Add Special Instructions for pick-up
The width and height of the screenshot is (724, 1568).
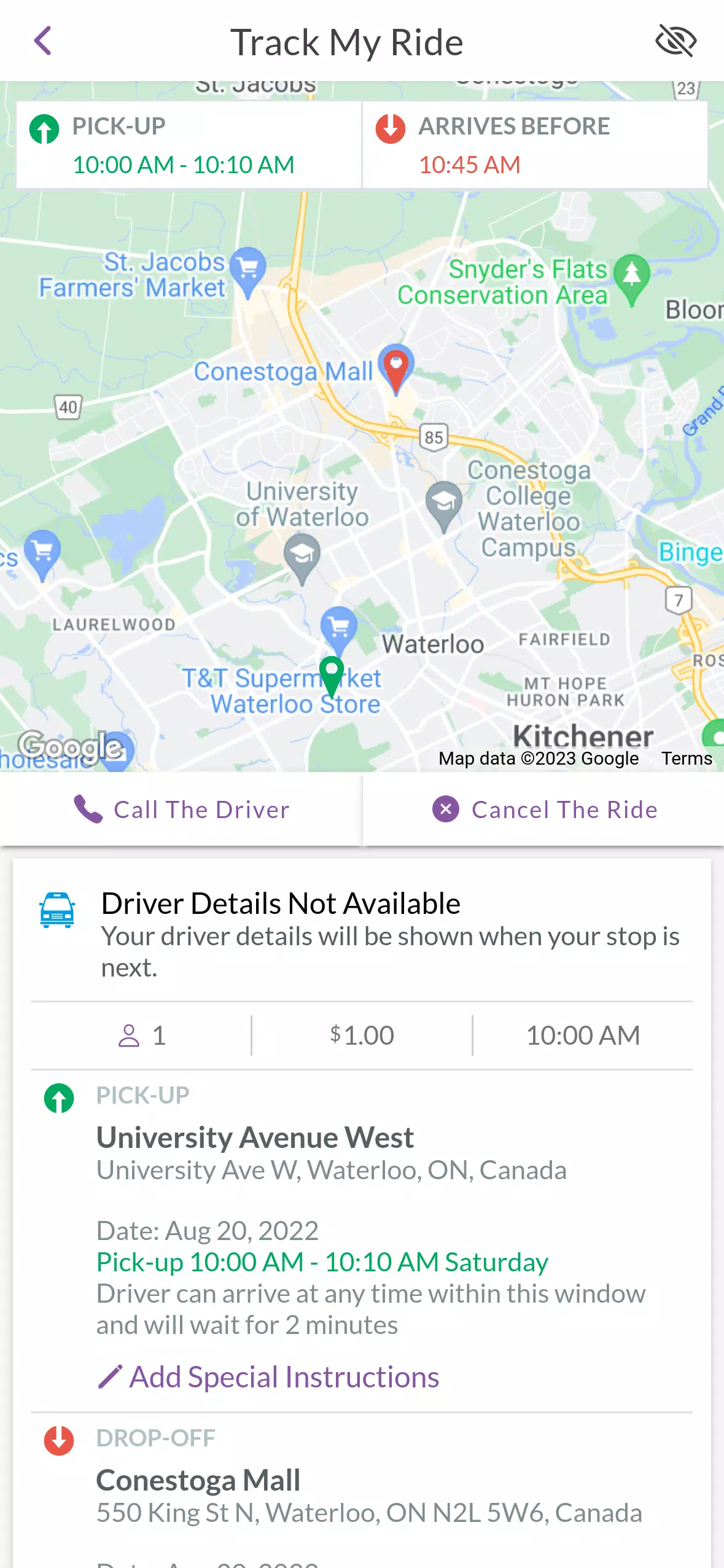(268, 1377)
